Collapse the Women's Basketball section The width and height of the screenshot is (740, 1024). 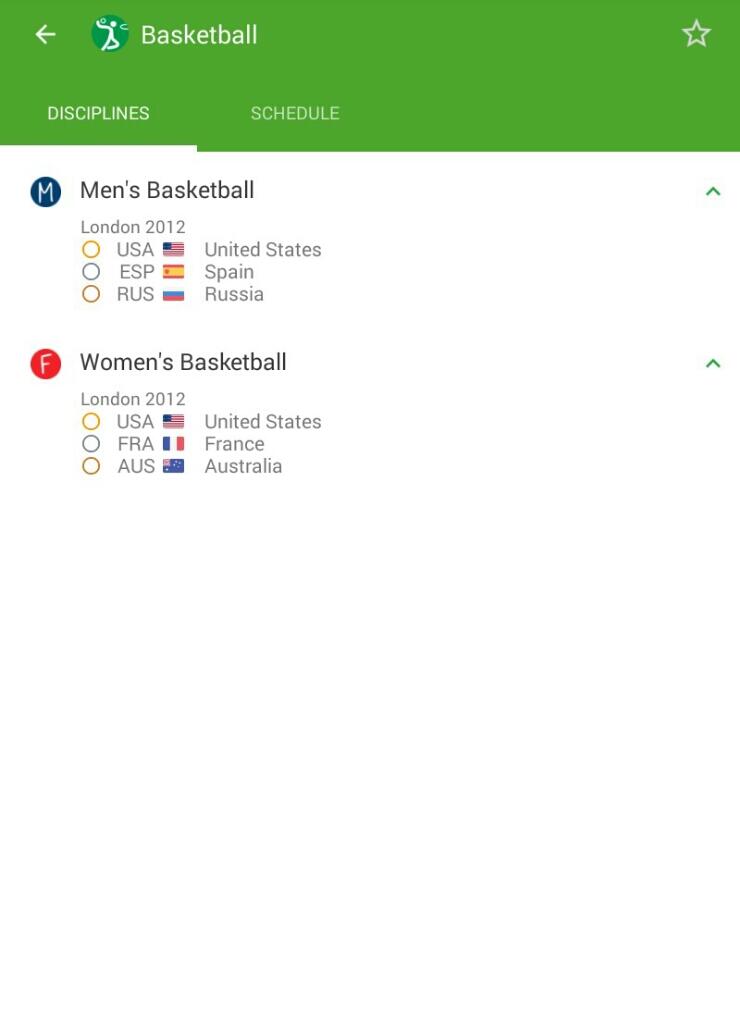[x=713, y=363]
